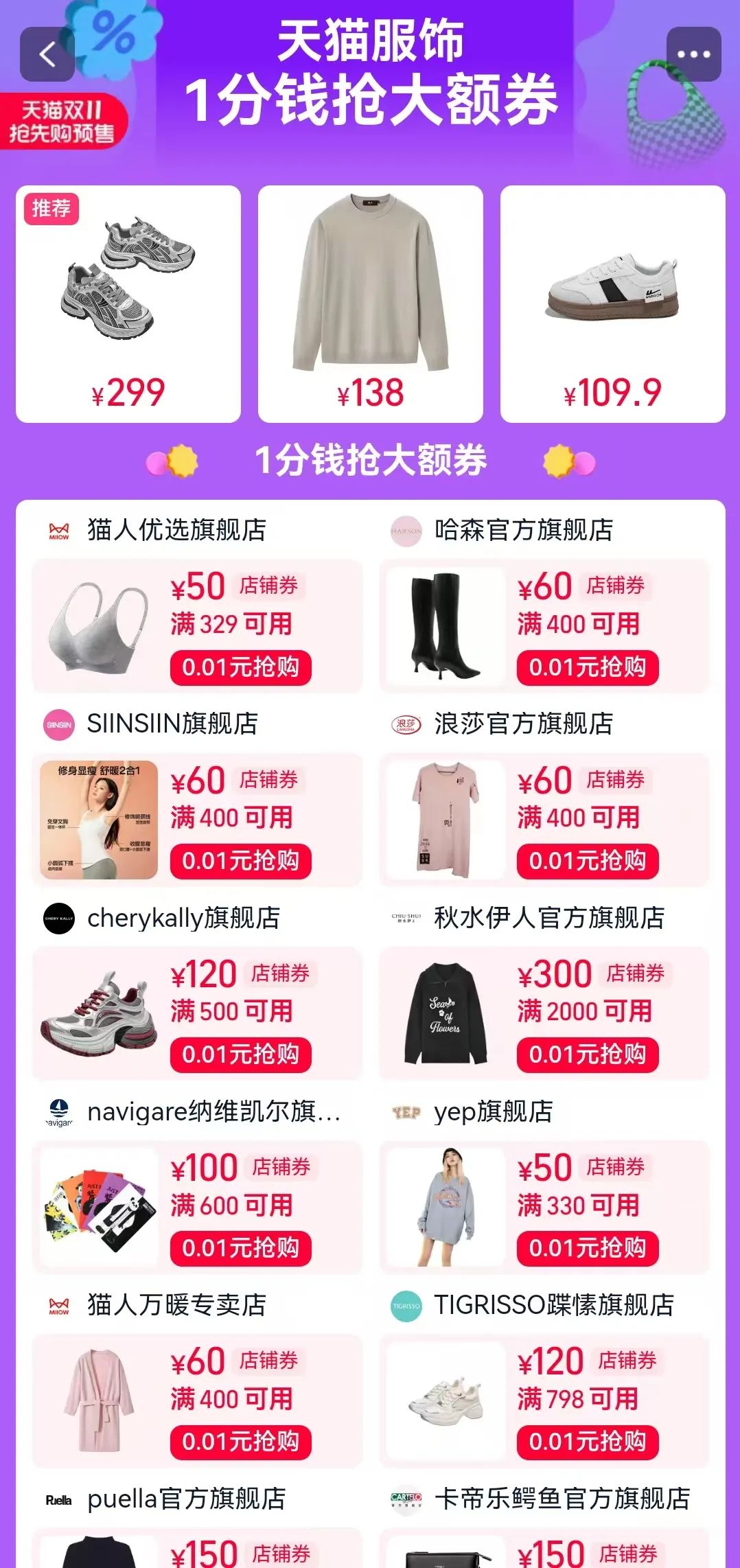Buy cherykally旗舰店 ¥120 coupon for 0.01元
Image resolution: width=740 pixels, height=1568 pixels.
(241, 1054)
